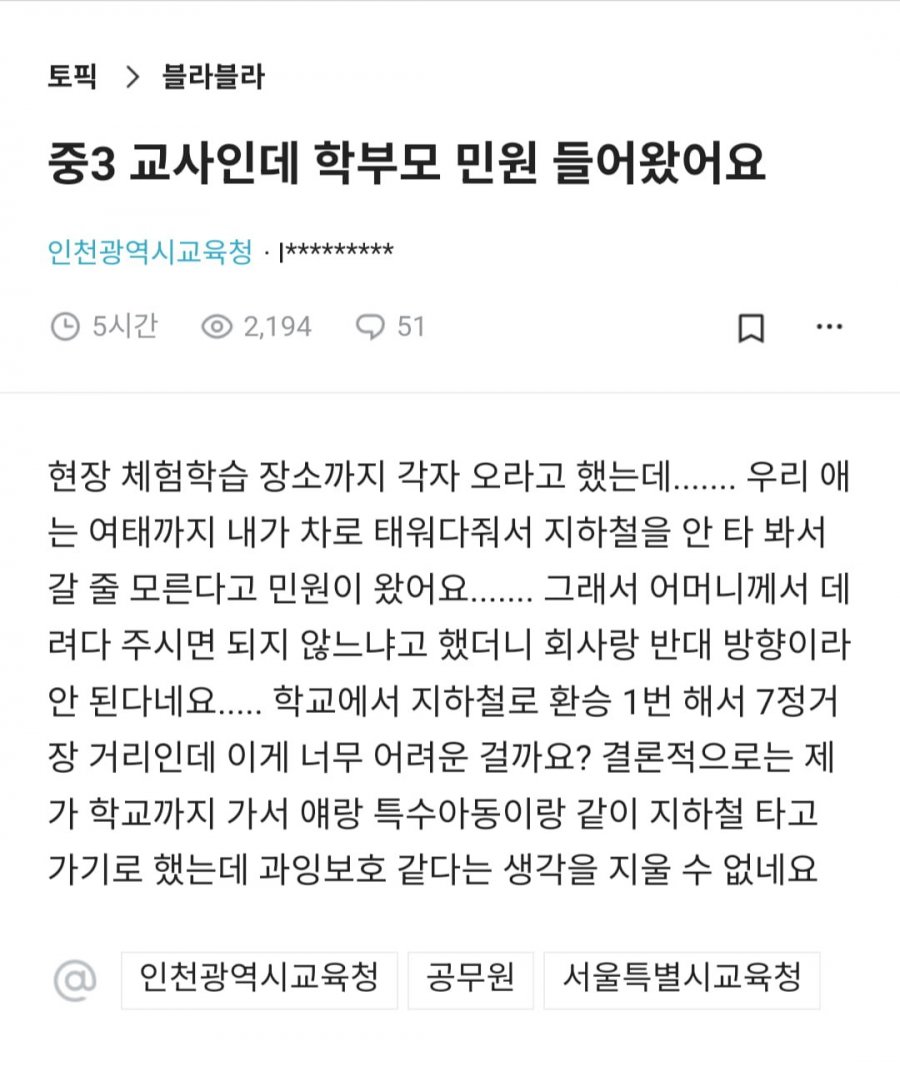Select the 인천광역시교육청 tag chip
This screenshot has height=1076, width=900.
[259, 979]
